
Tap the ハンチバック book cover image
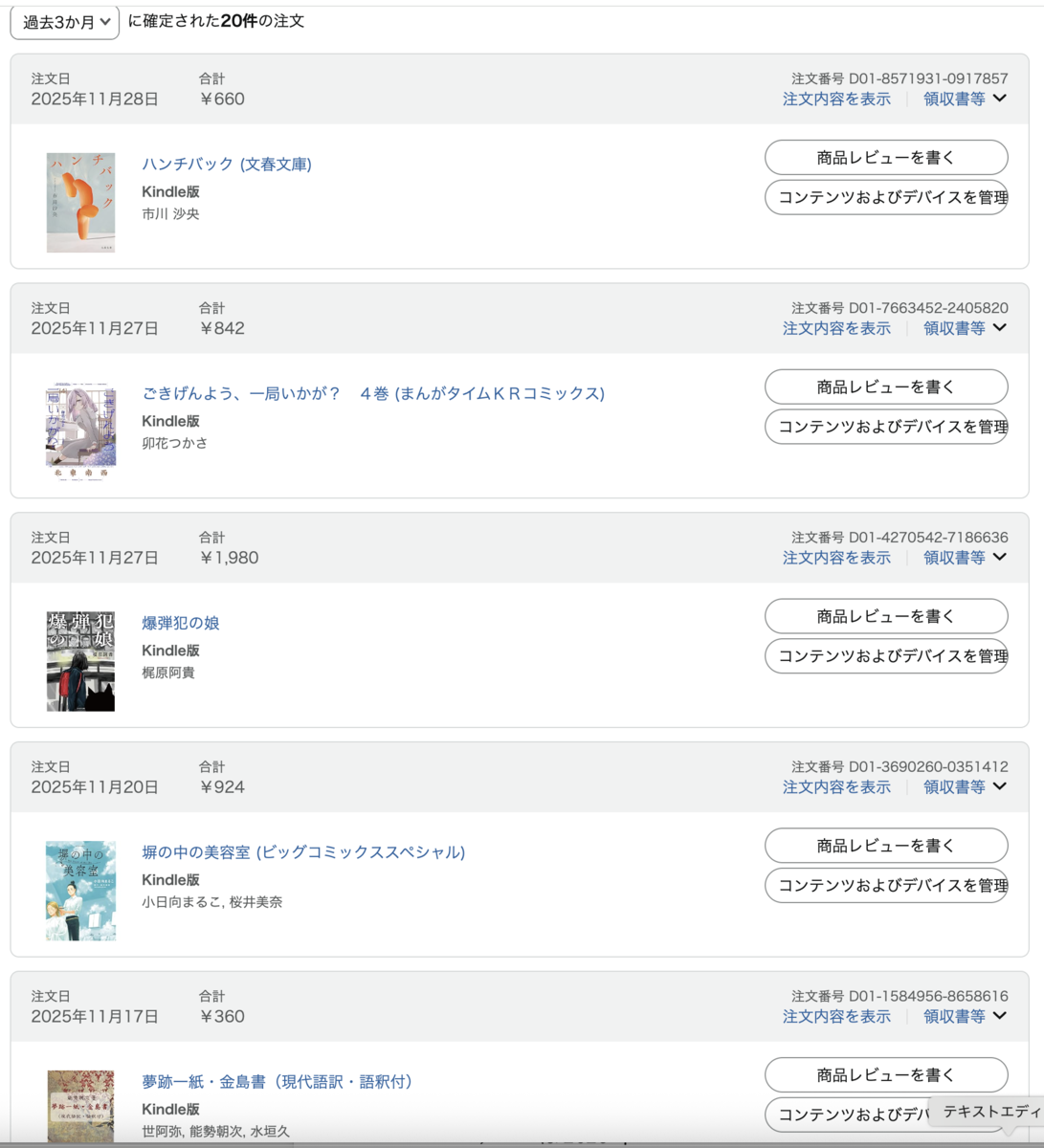[x=80, y=202]
